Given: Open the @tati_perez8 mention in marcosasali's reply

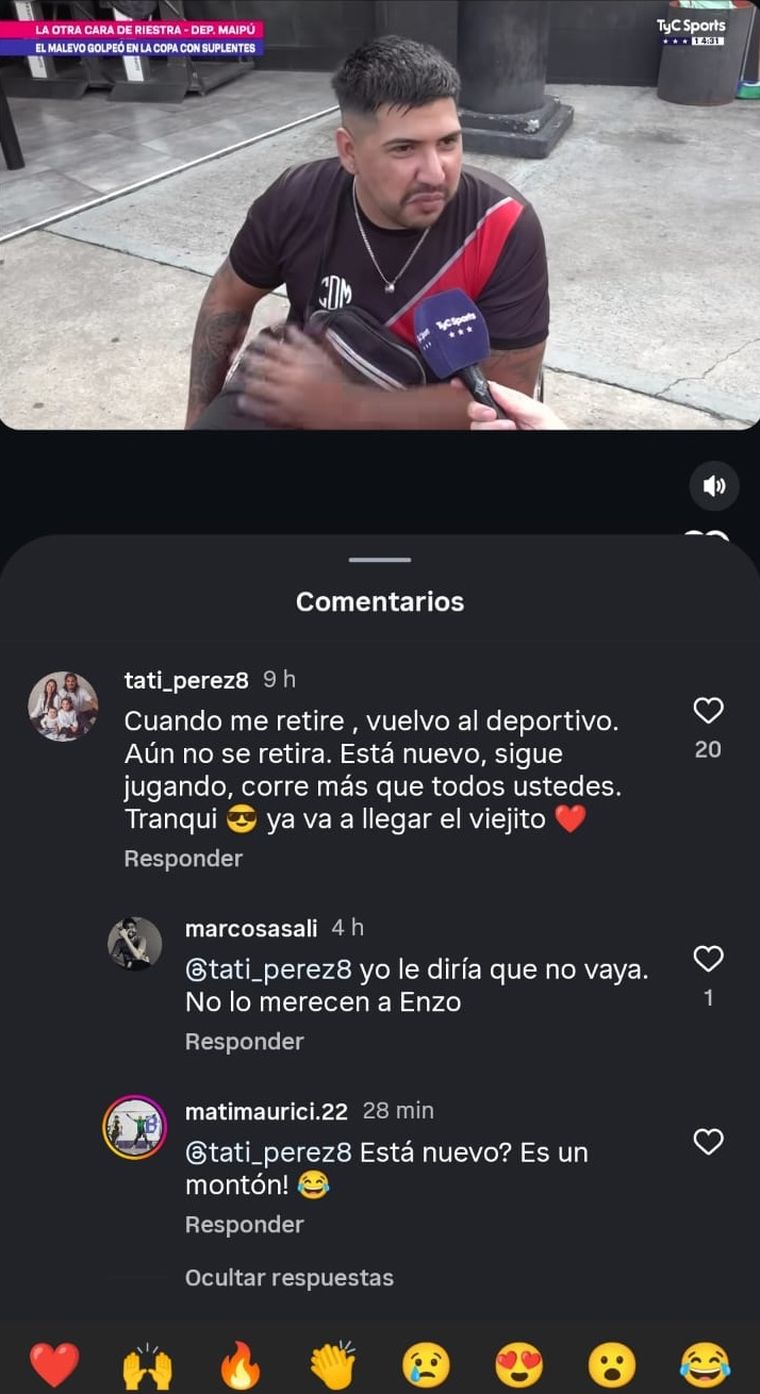Looking at the screenshot, I should click(269, 971).
